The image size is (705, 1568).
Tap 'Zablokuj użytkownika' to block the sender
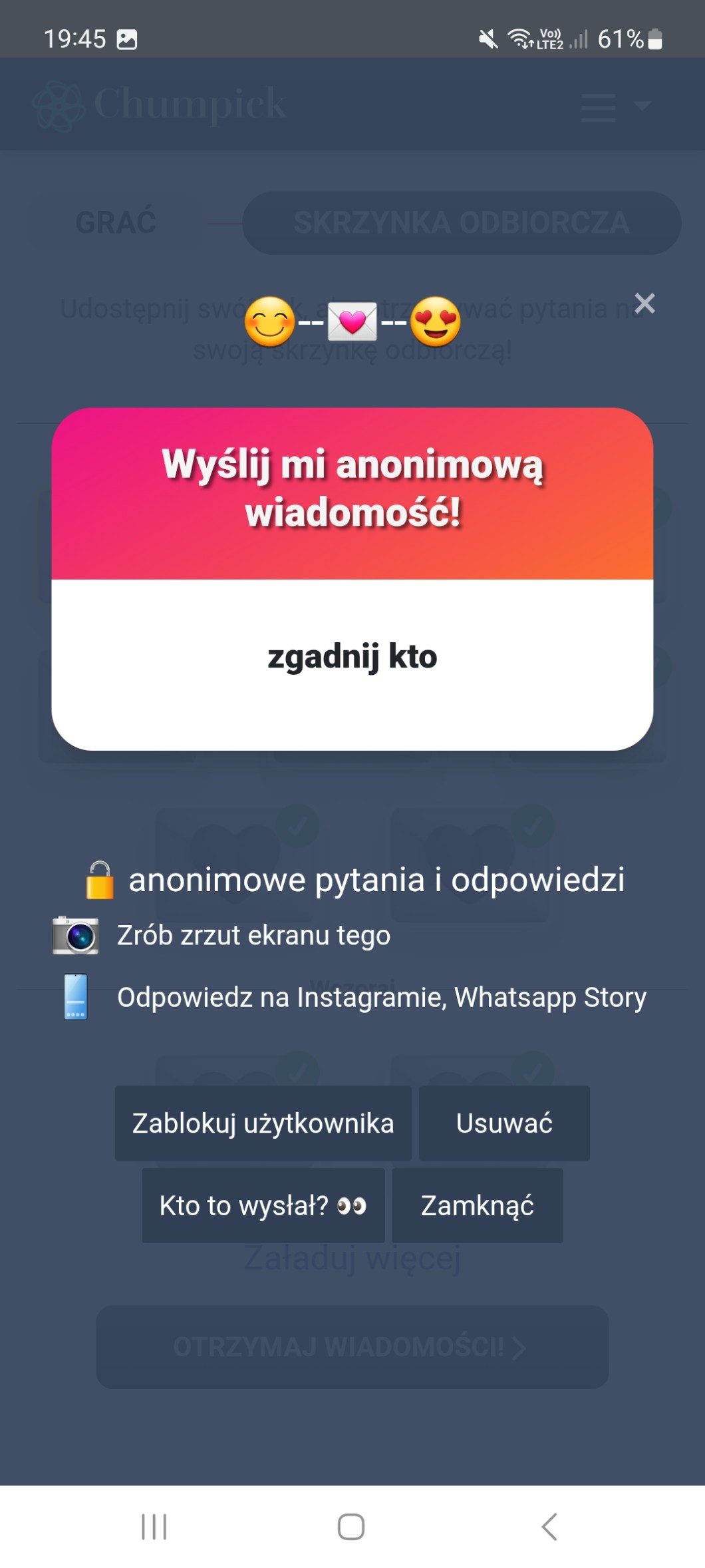263,1123
